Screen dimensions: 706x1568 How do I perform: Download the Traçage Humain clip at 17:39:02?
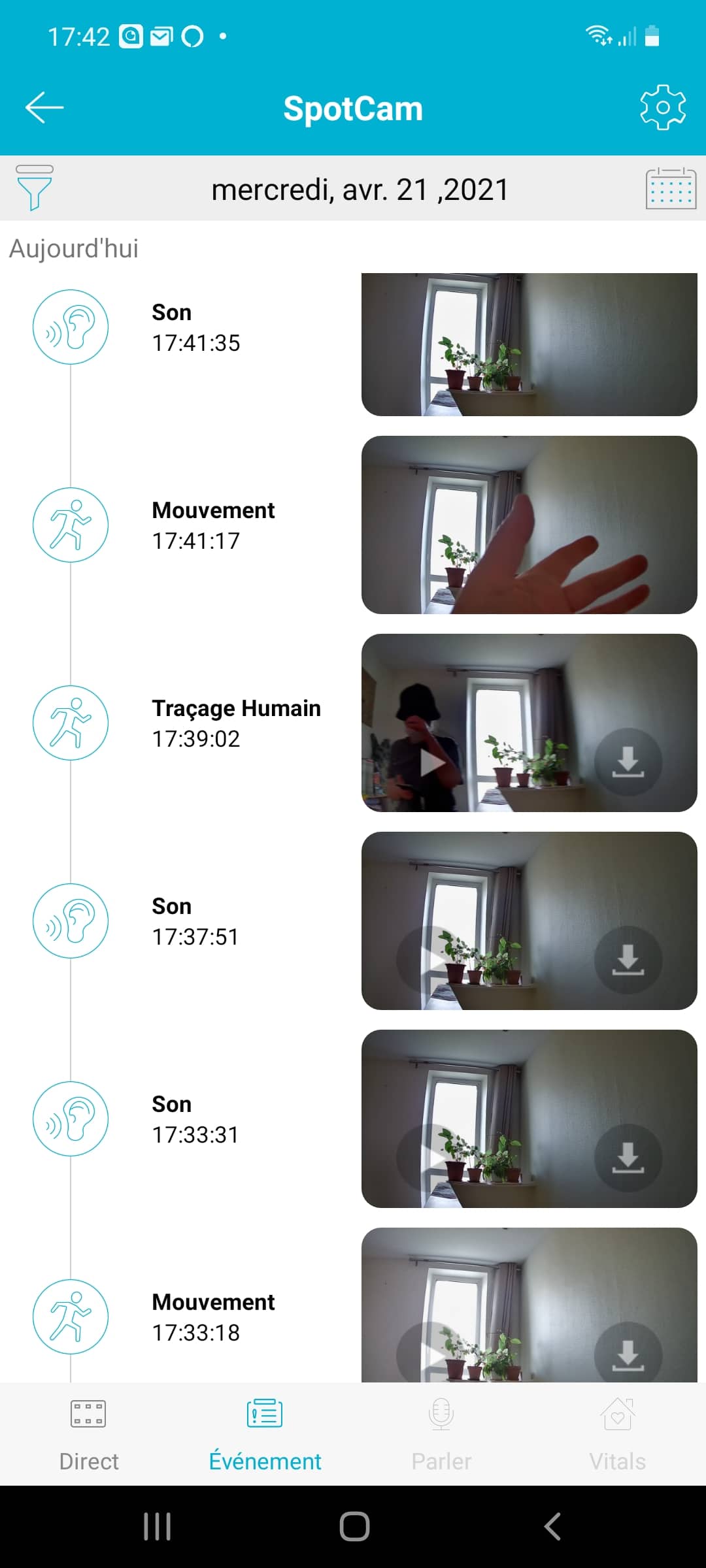[628, 762]
